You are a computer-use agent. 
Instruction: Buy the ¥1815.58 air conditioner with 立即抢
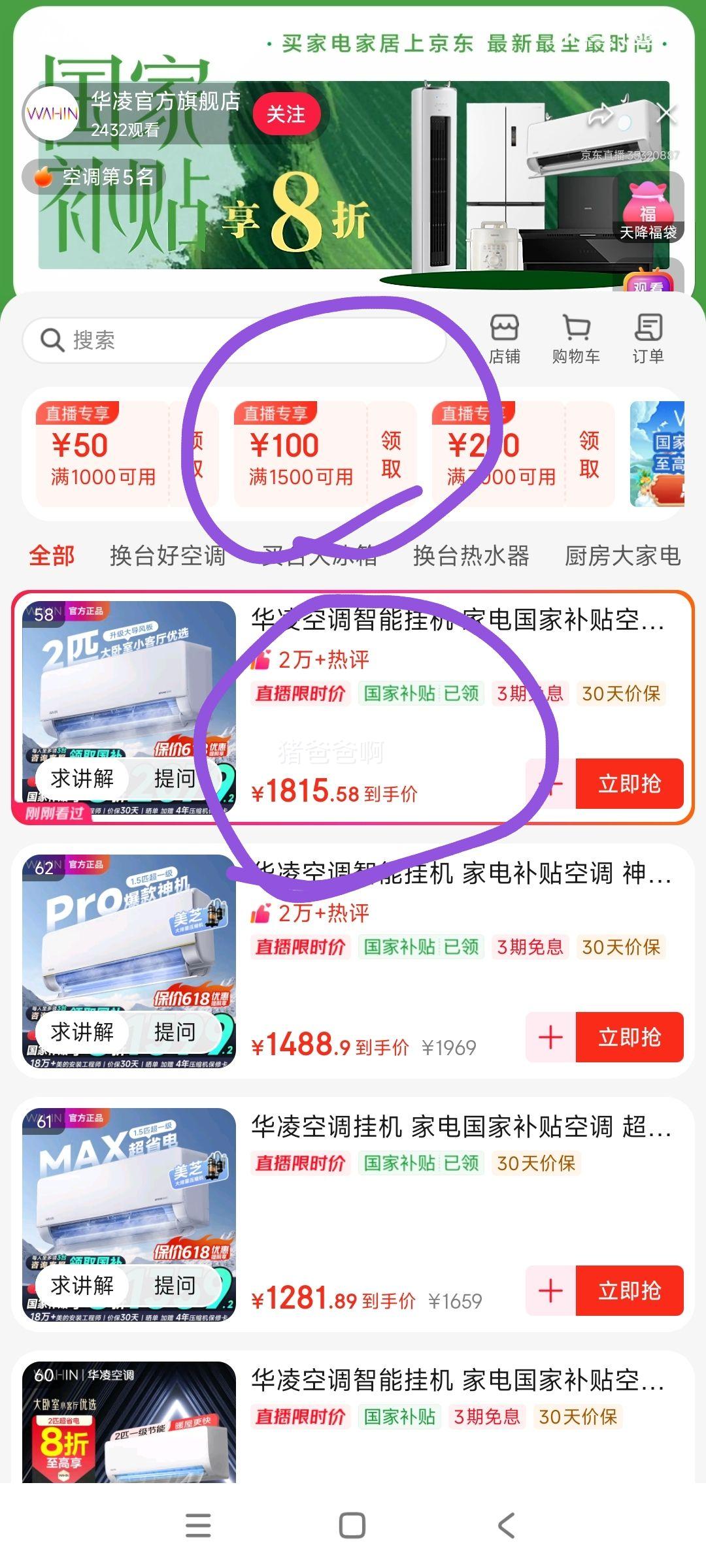[x=630, y=783]
